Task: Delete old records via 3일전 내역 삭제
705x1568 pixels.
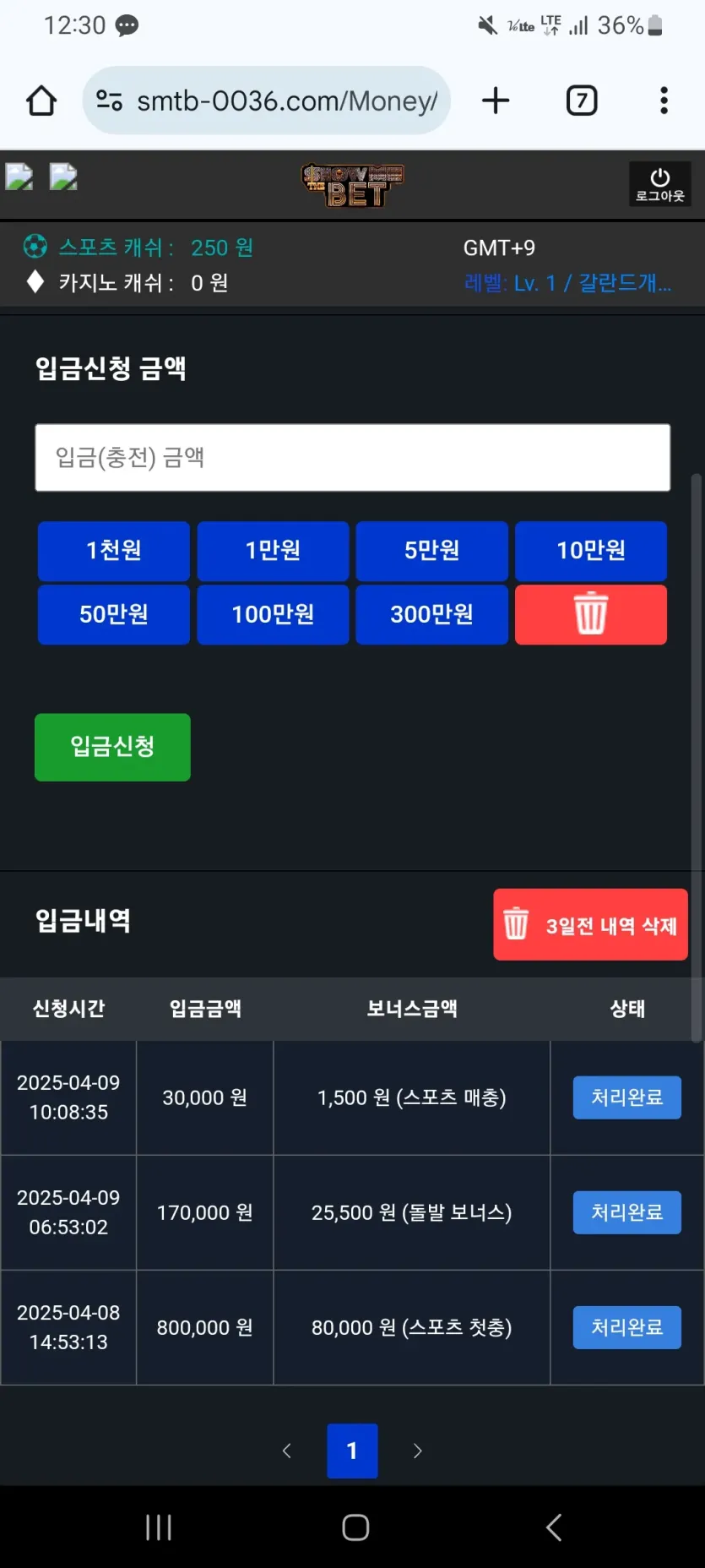Action: tap(590, 924)
